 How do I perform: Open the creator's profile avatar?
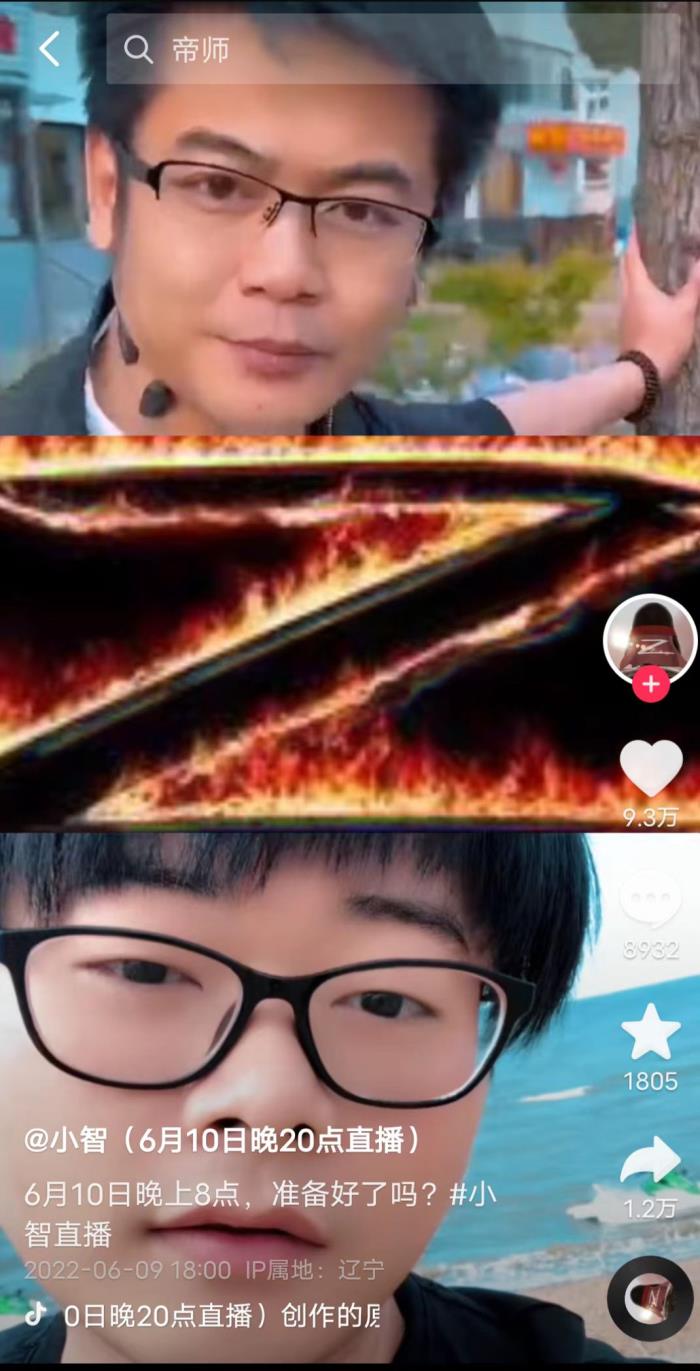click(650, 638)
